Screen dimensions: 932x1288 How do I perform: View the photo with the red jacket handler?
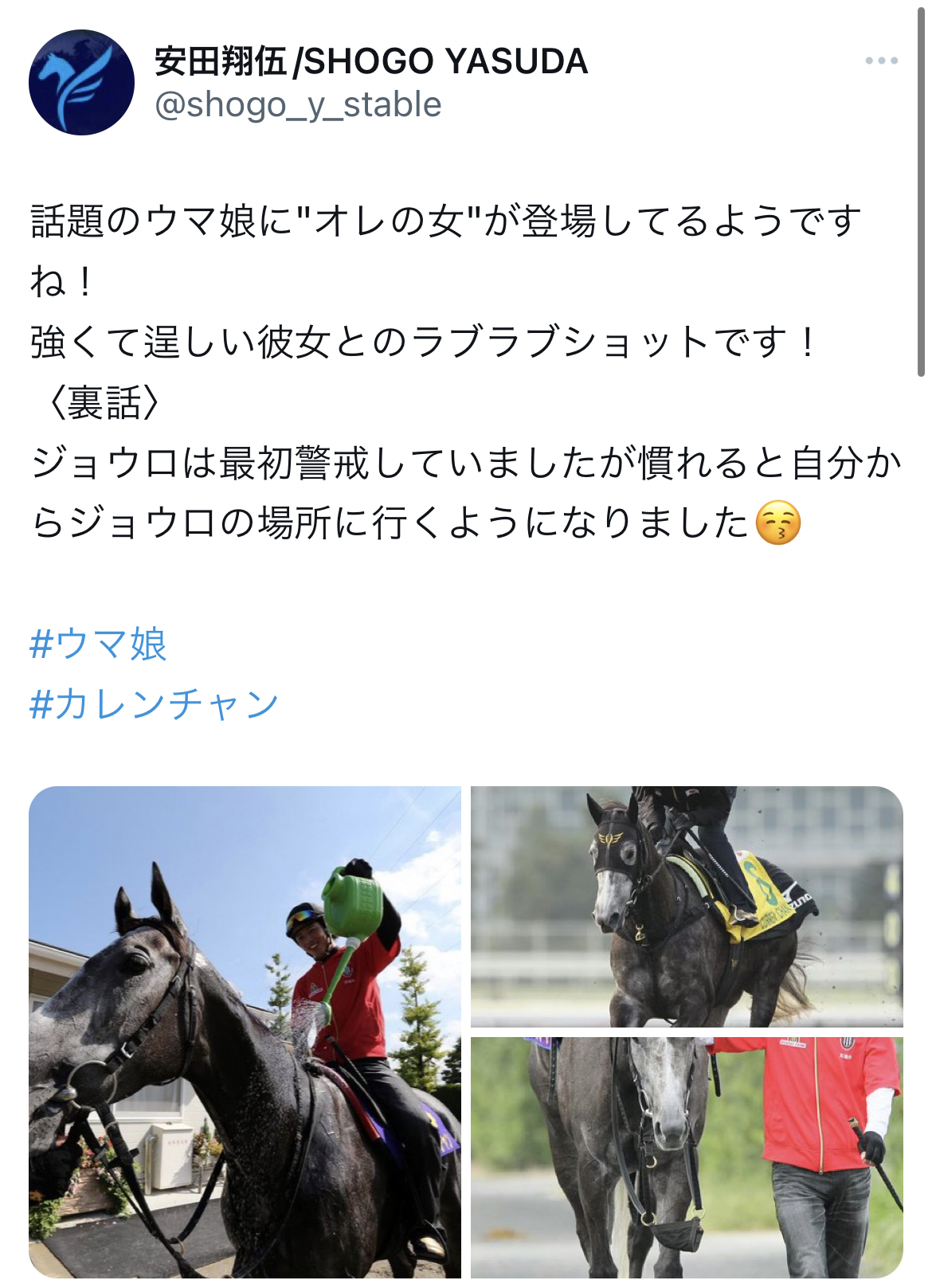click(687, 1157)
